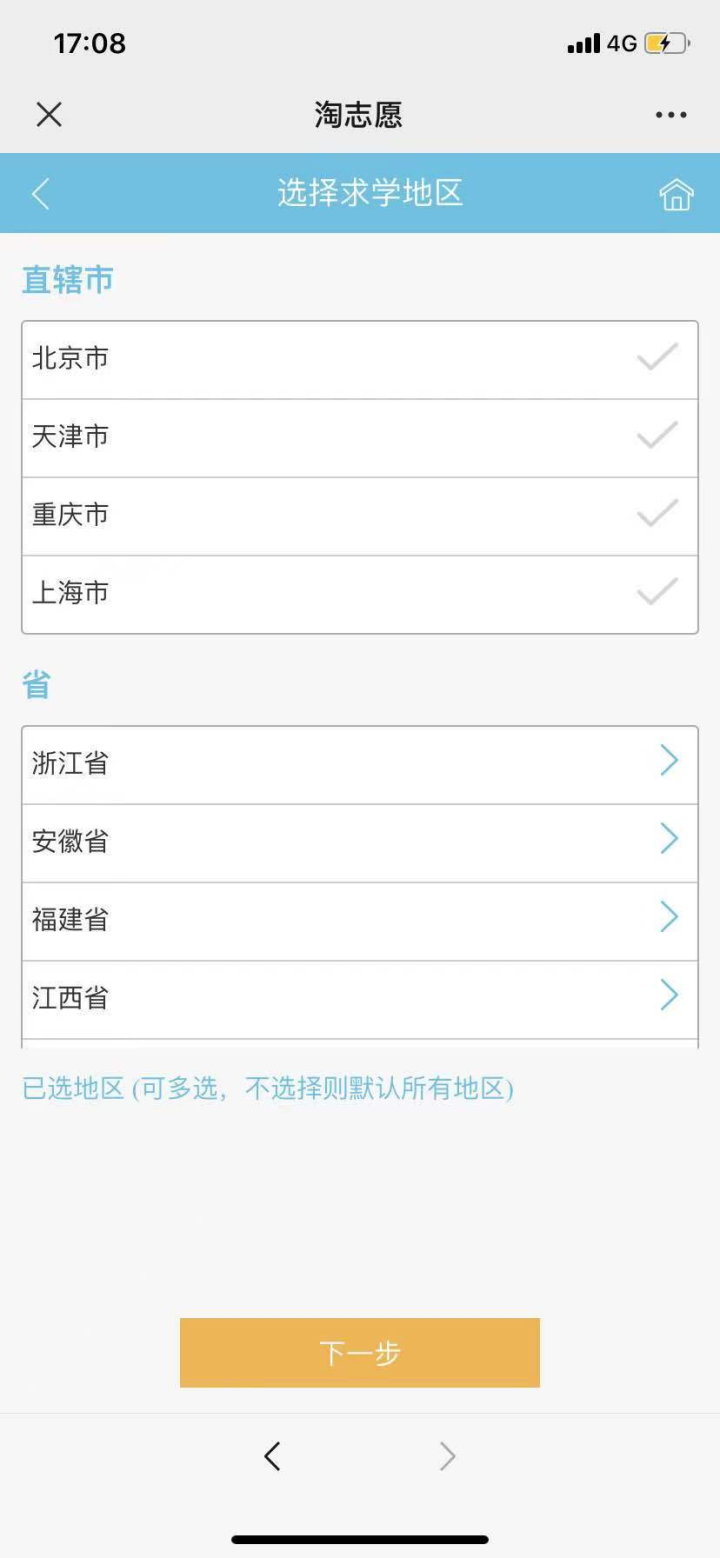720x1558 pixels.
Task: Check the 重庆市 row
Action: (360, 516)
